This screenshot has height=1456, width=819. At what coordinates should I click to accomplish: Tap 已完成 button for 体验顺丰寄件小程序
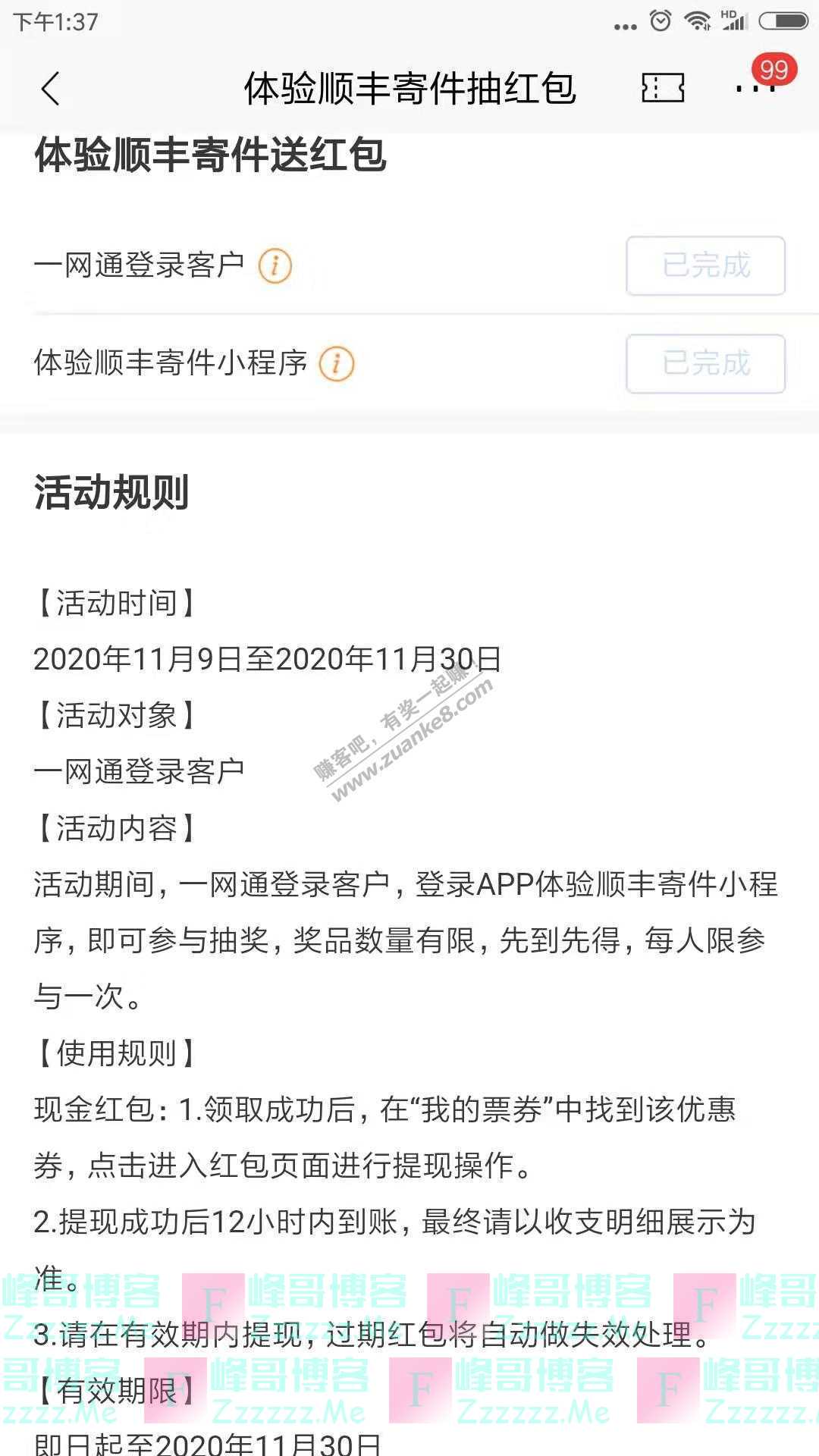[x=705, y=364]
